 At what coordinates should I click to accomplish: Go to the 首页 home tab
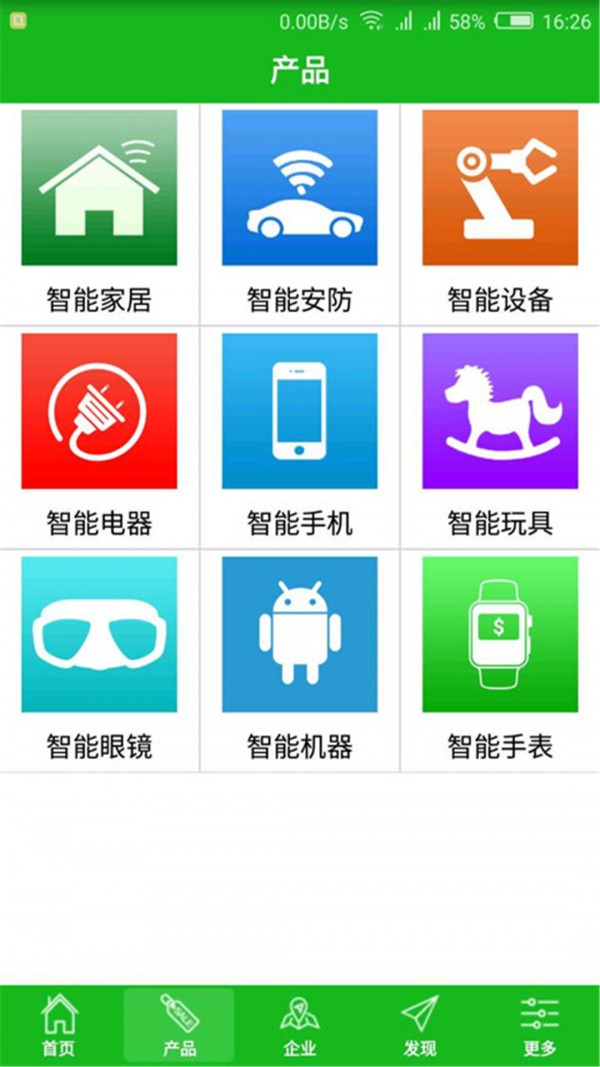point(59,1025)
